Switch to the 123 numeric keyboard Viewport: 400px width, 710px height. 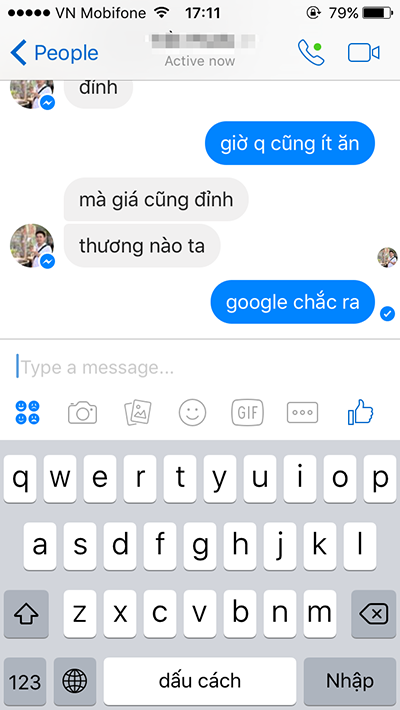pyautogui.click(x=25, y=681)
